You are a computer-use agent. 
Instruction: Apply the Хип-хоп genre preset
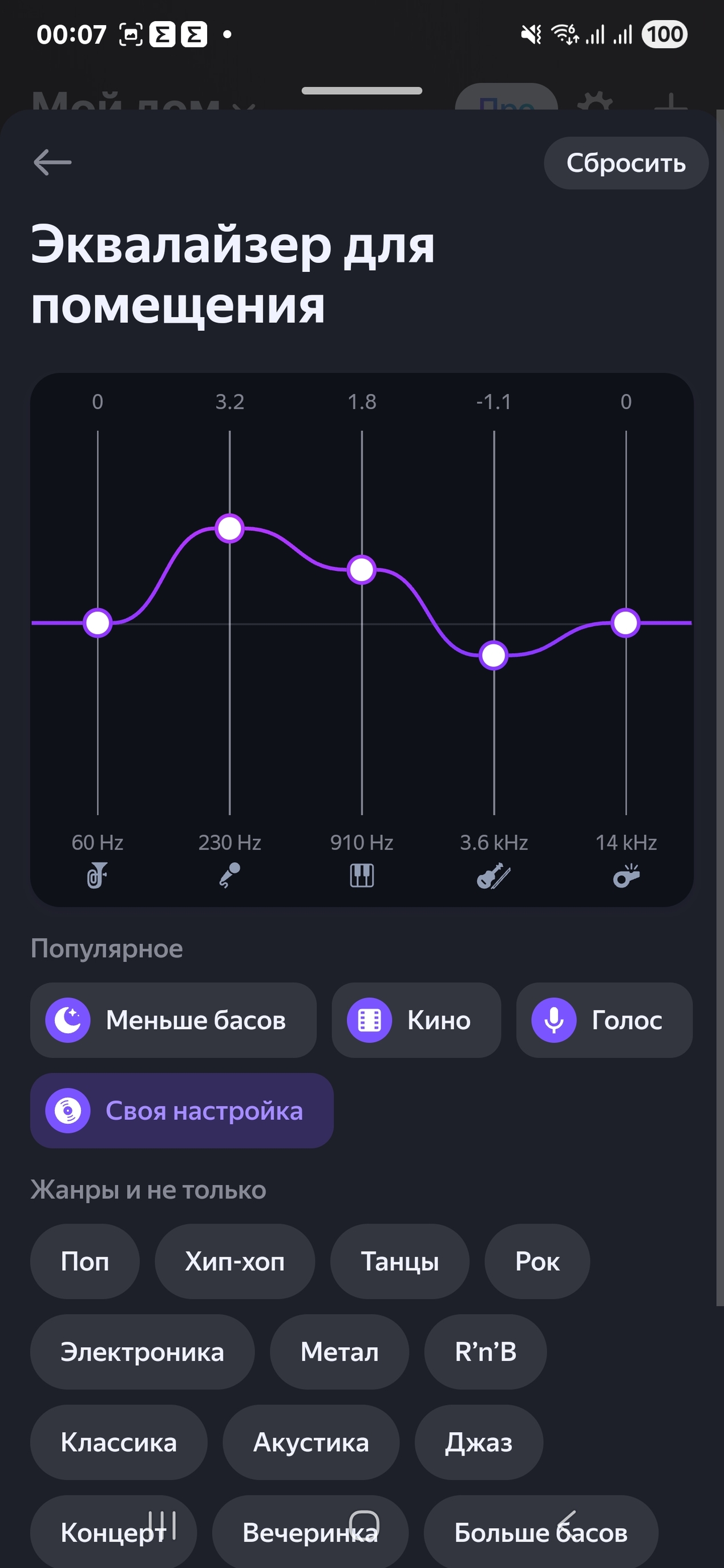[234, 1262]
